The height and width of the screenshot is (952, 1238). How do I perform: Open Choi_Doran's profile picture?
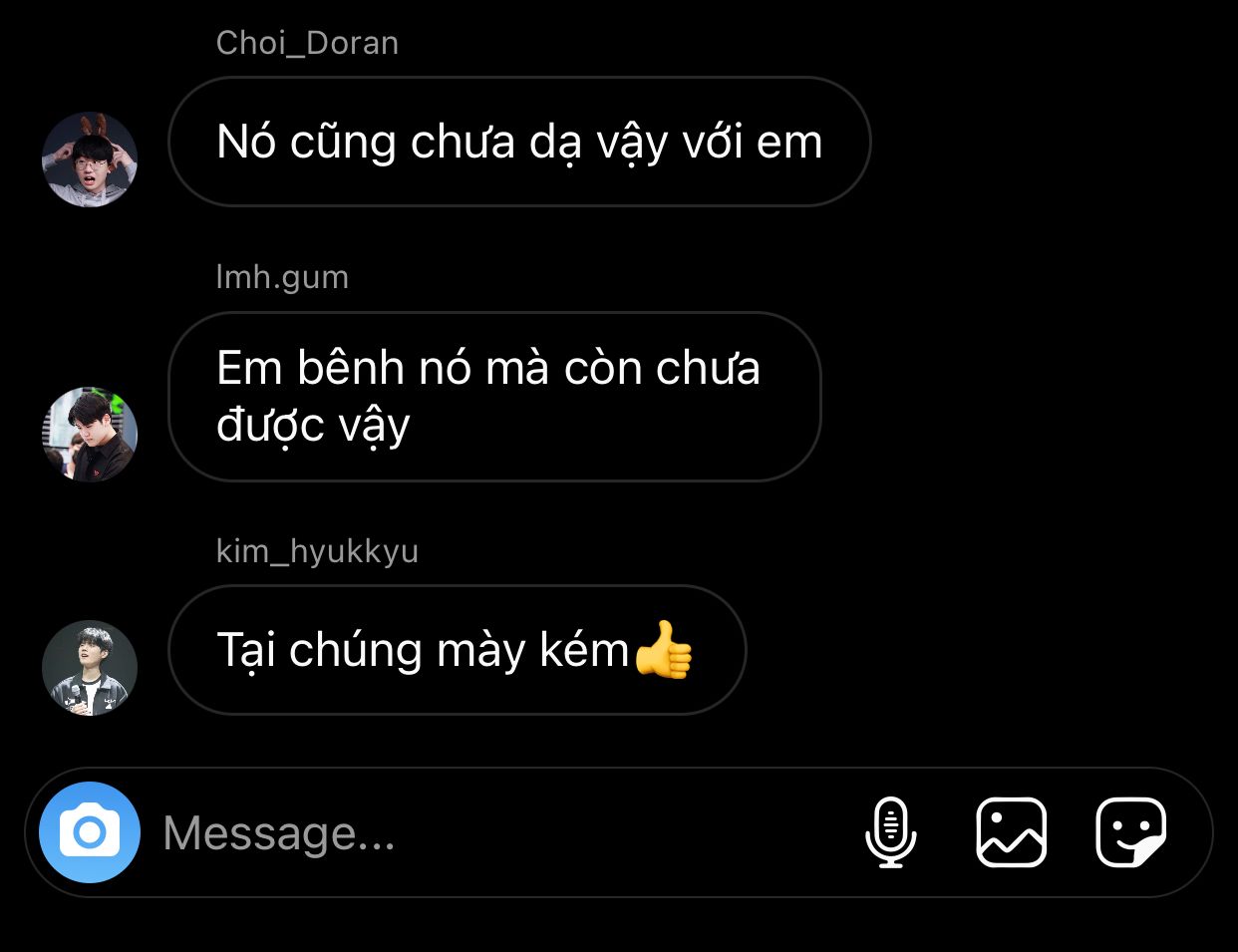point(90,159)
